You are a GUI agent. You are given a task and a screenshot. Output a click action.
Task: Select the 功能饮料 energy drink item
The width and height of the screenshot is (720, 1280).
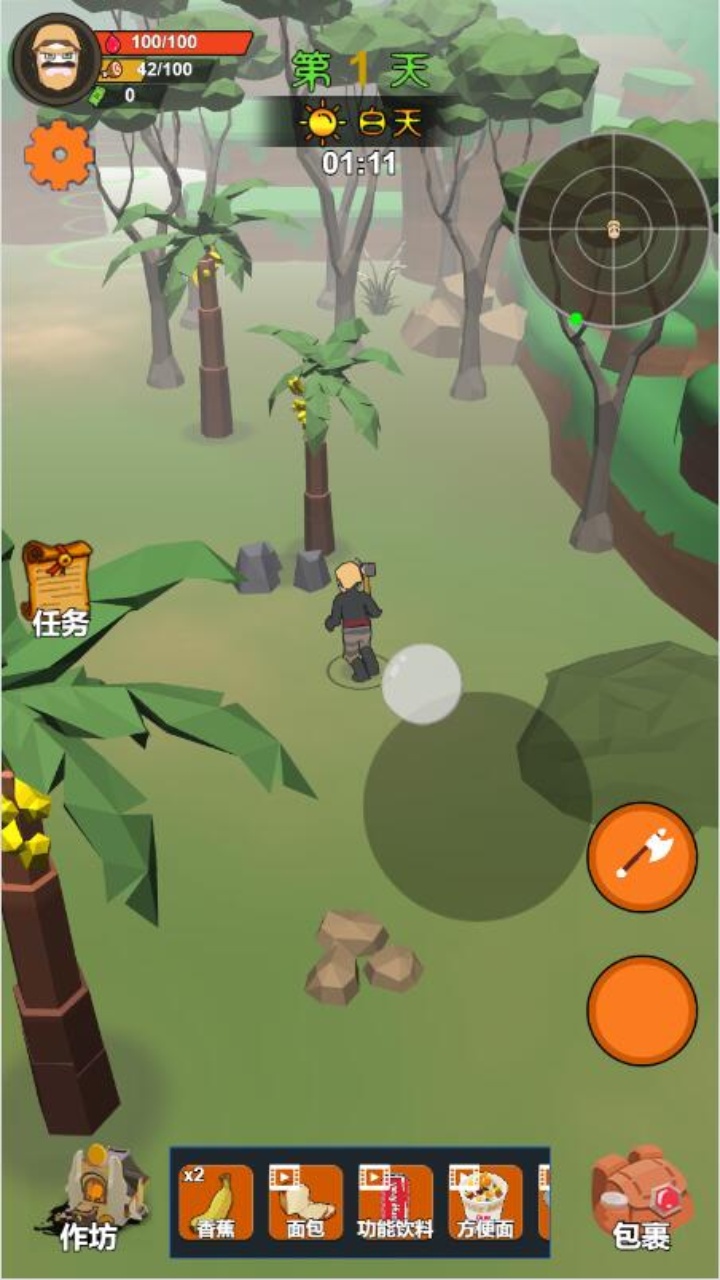point(395,1202)
